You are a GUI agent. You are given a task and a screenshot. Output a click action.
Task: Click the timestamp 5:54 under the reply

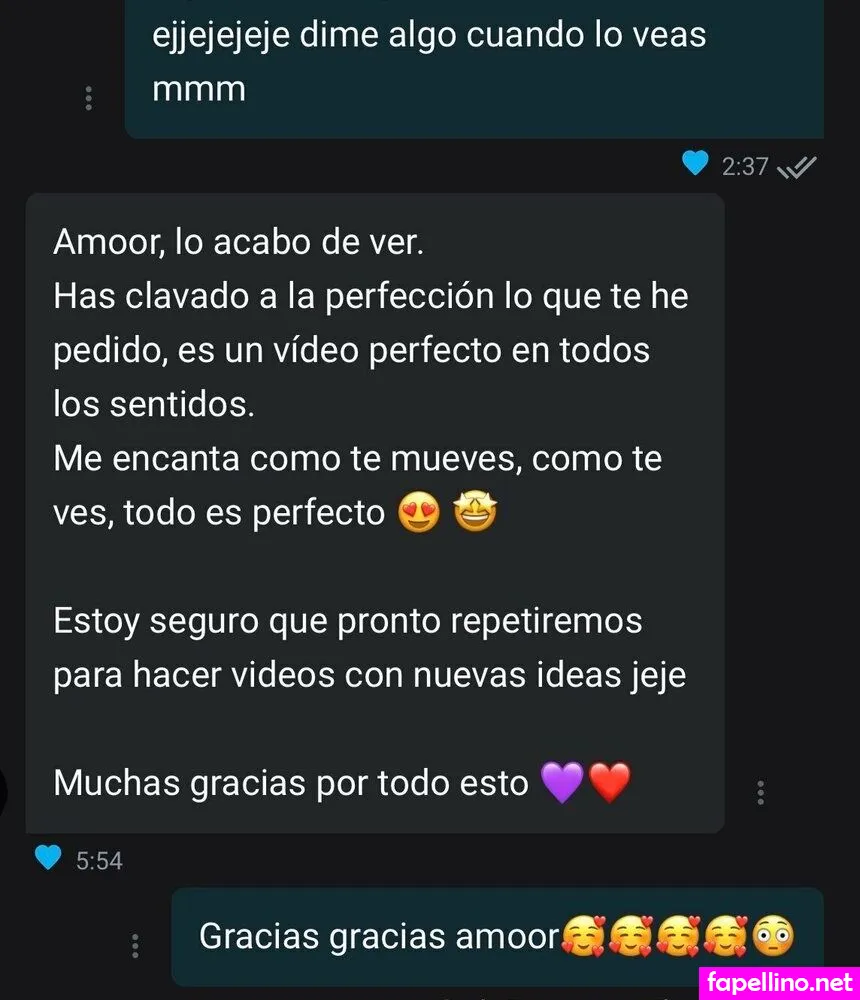coord(99,858)
